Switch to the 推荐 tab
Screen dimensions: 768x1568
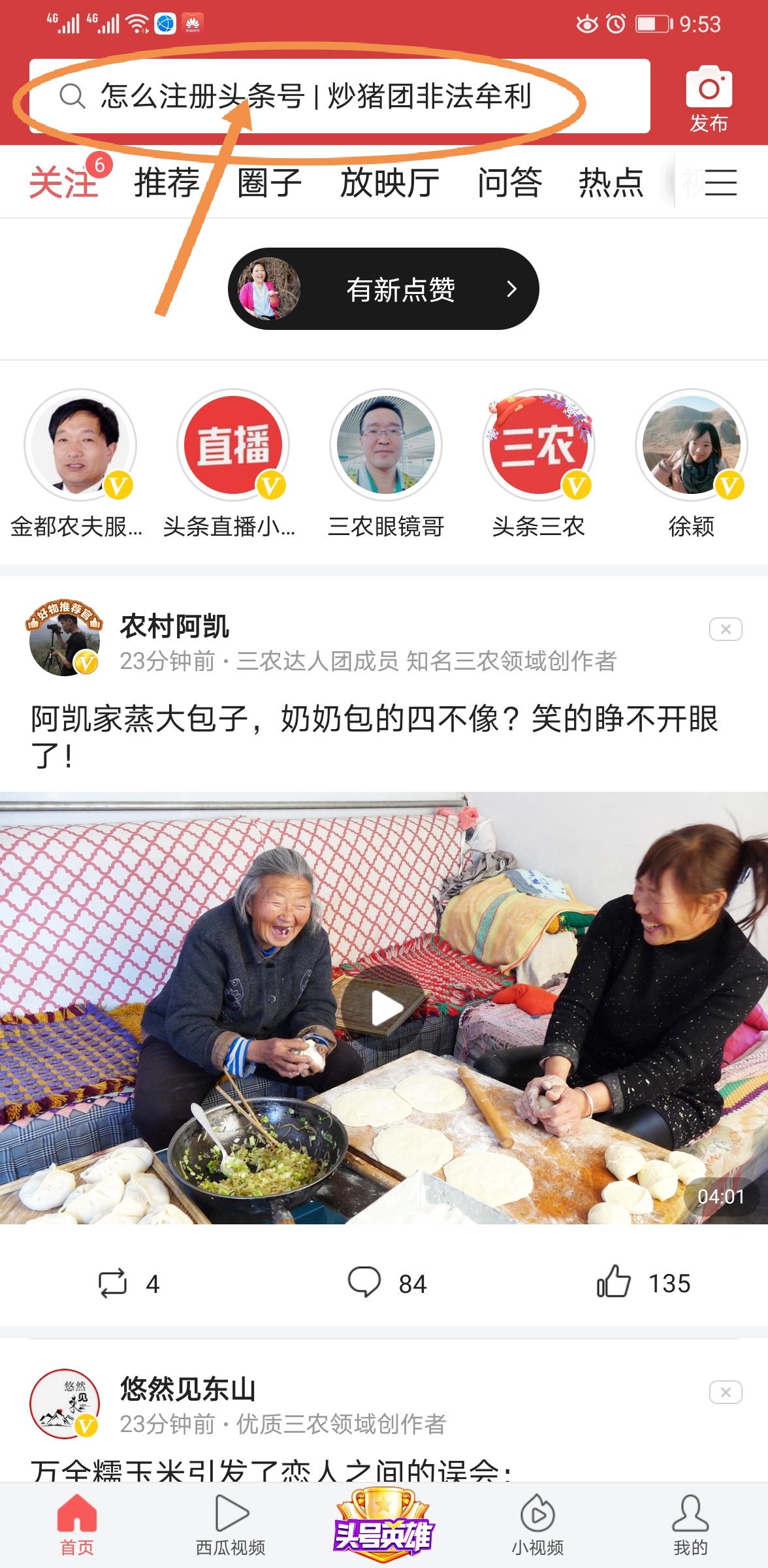[x=165, y=182]
